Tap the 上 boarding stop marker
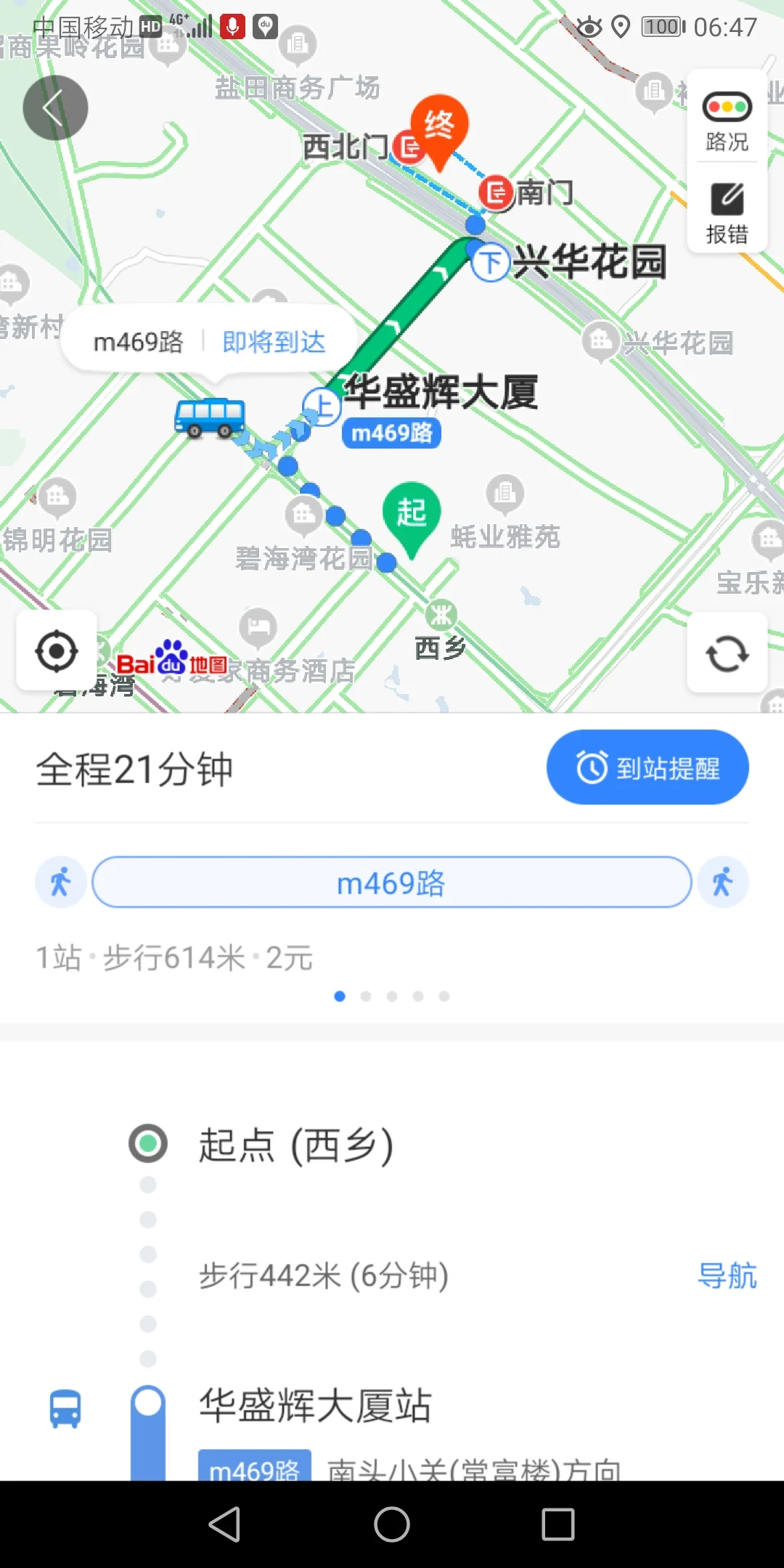This screenshot has width=784, height=1568. [322, 405]
